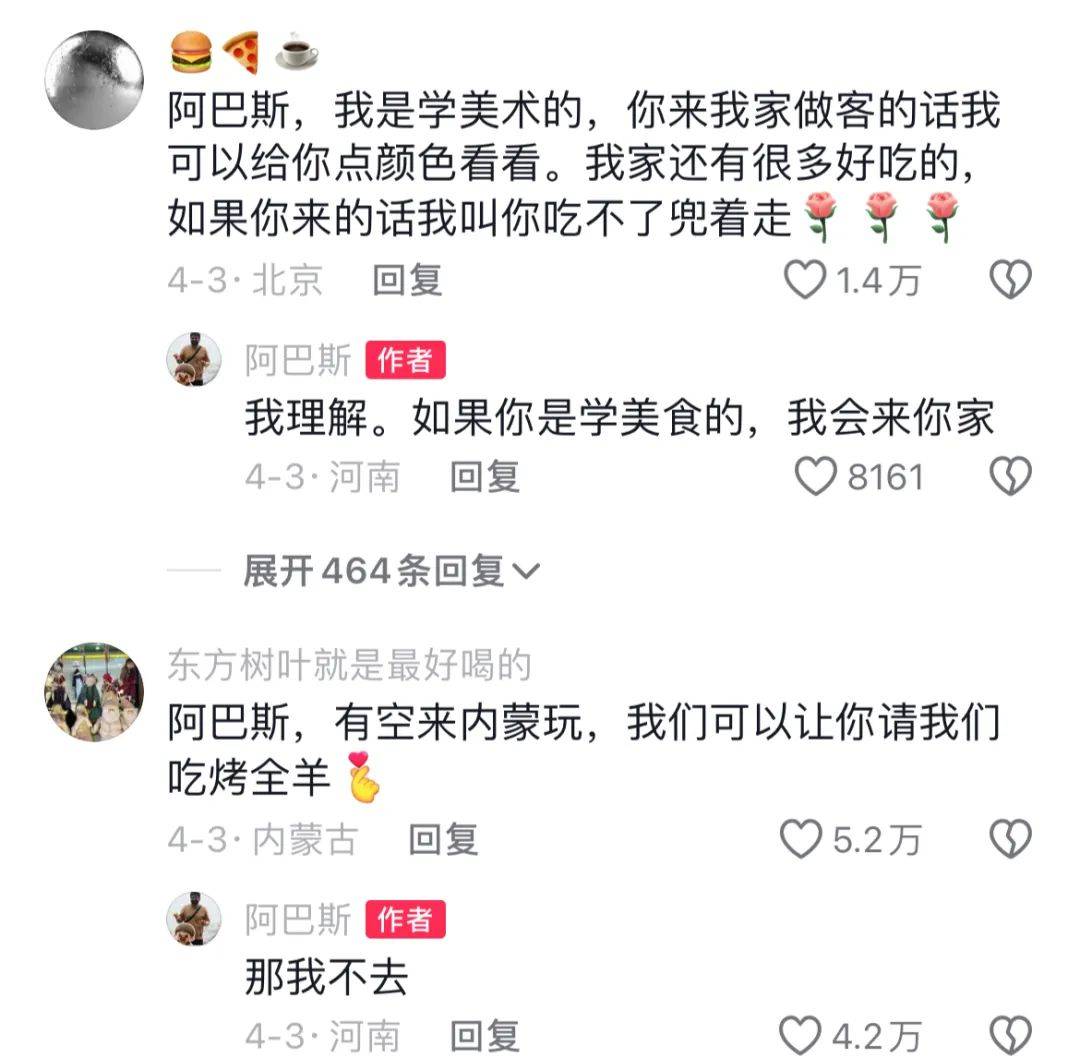This screenshot has width=1080, height=1058.
Task: Visit 阿巴斯's avatar beside the 学美食 reply
Action: (x=193, y=360)
